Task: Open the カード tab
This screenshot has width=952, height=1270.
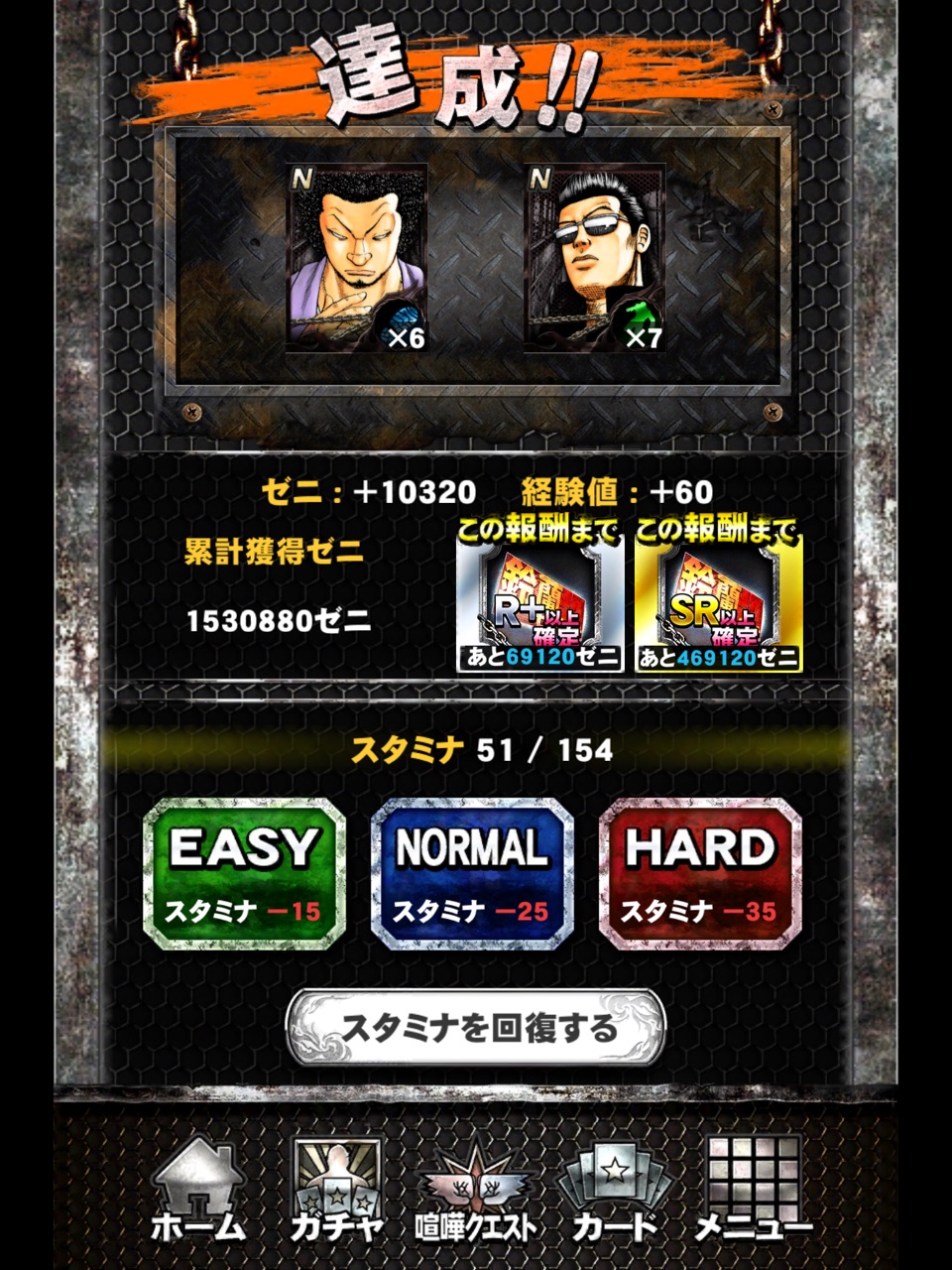Action: (x=615, y=1191)
